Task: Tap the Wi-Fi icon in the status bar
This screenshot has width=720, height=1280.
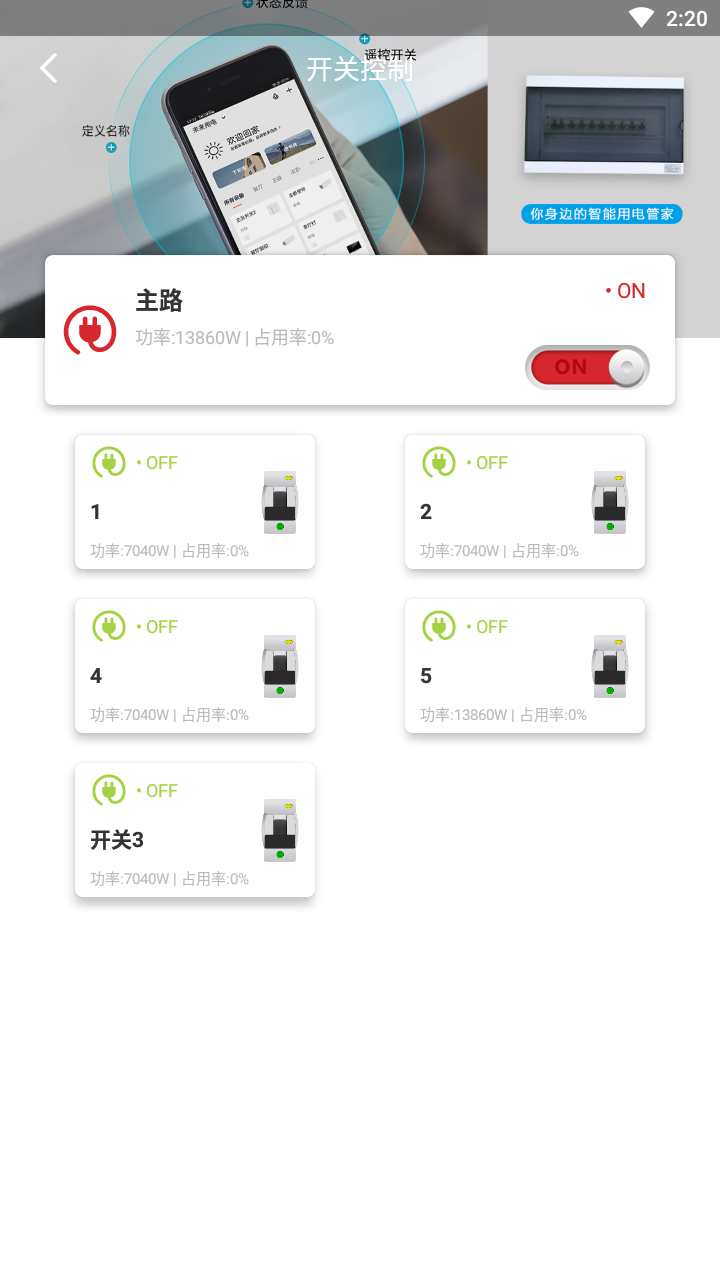Action: point(639,17)
